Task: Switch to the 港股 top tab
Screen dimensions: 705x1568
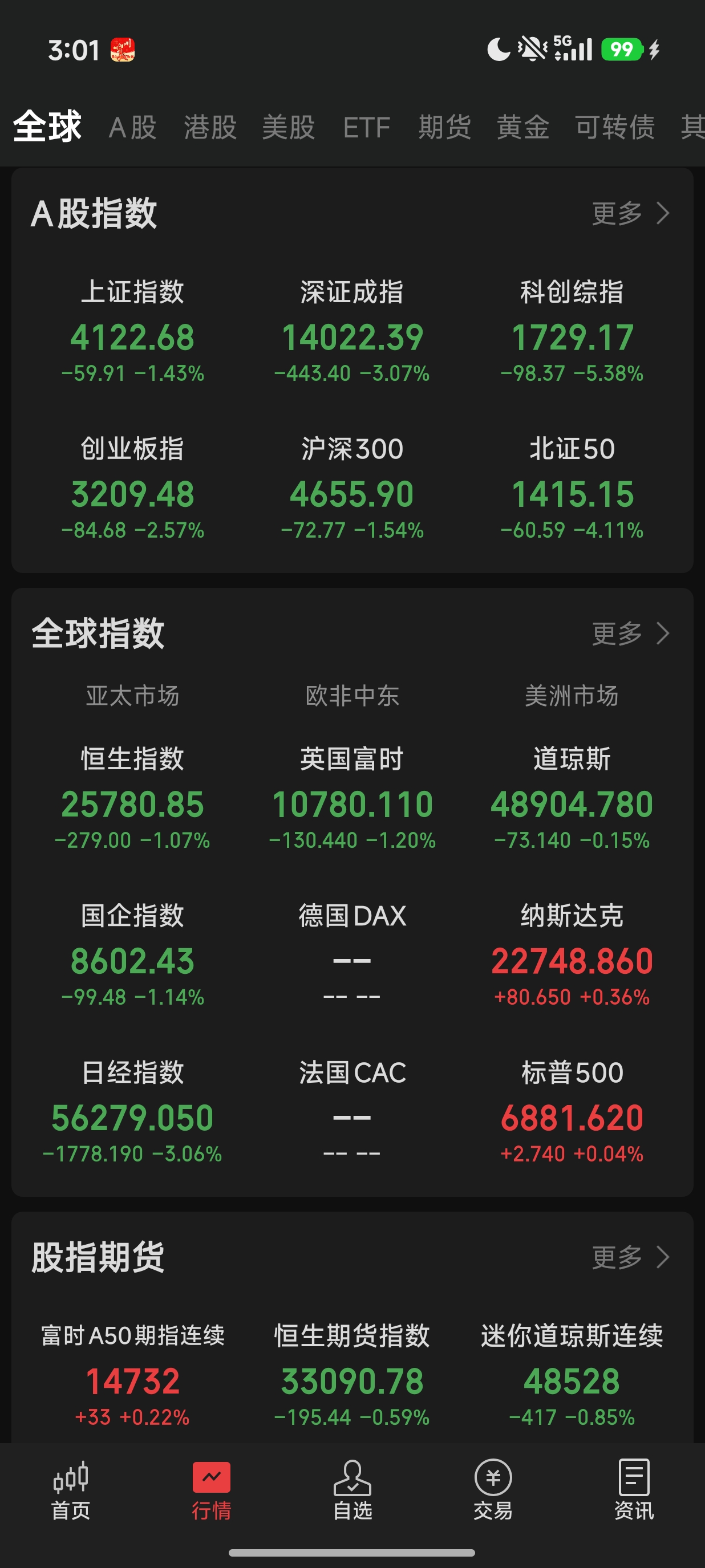Action: (x=210, y=127)
